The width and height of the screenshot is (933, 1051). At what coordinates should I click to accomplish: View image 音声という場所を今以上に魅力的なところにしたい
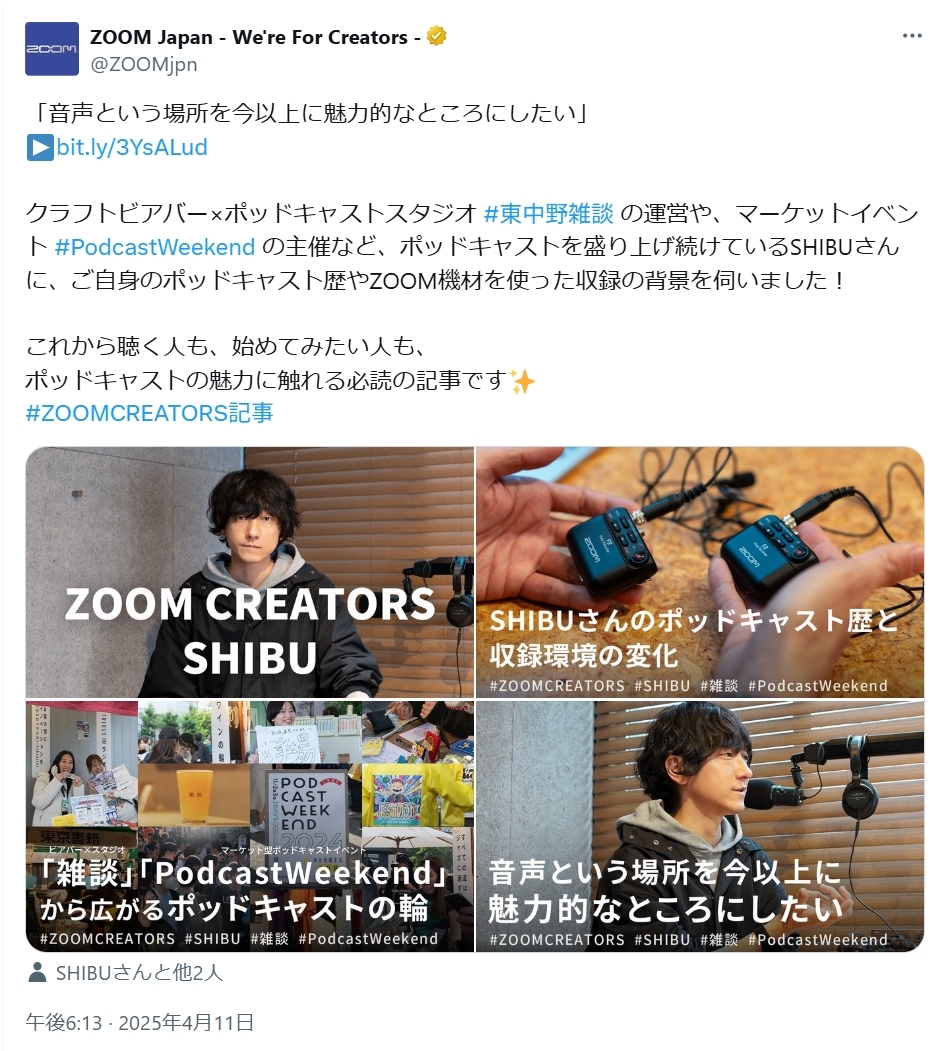coord(700,826)
